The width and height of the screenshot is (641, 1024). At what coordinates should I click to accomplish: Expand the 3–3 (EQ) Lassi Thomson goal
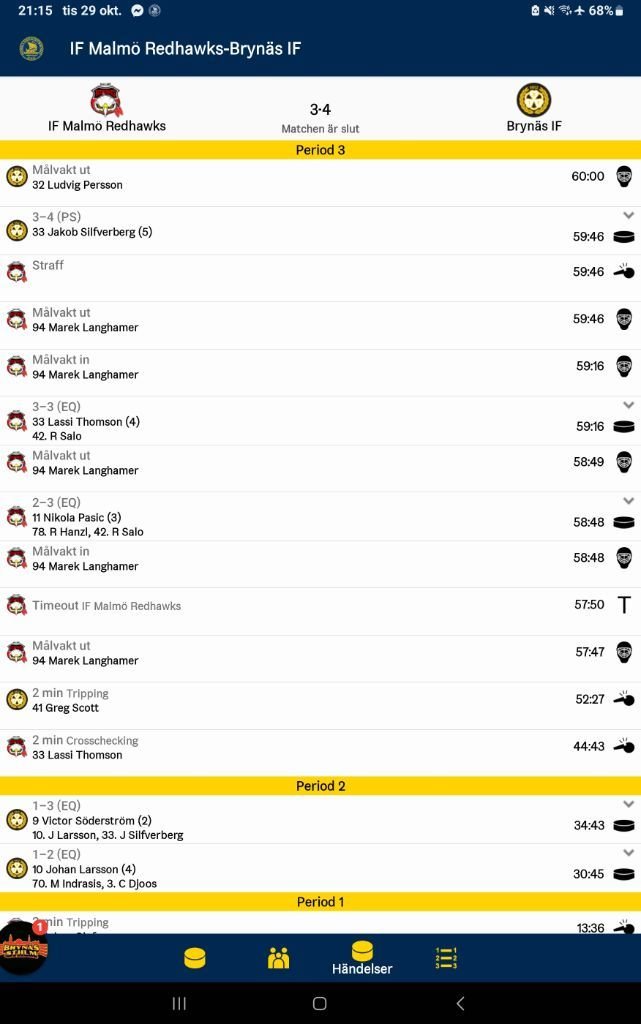[x=628, y=405]
